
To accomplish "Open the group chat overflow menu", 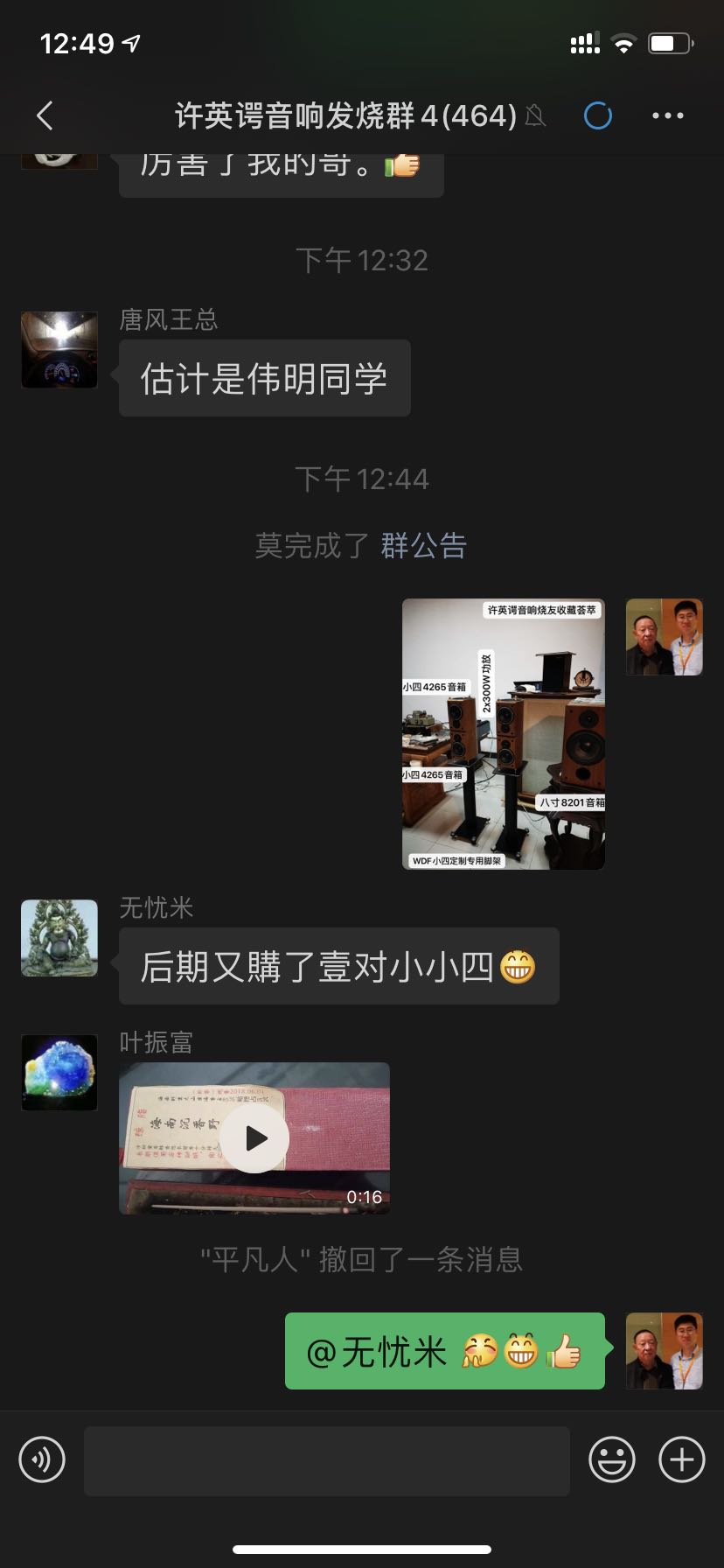I will [667, 115].
